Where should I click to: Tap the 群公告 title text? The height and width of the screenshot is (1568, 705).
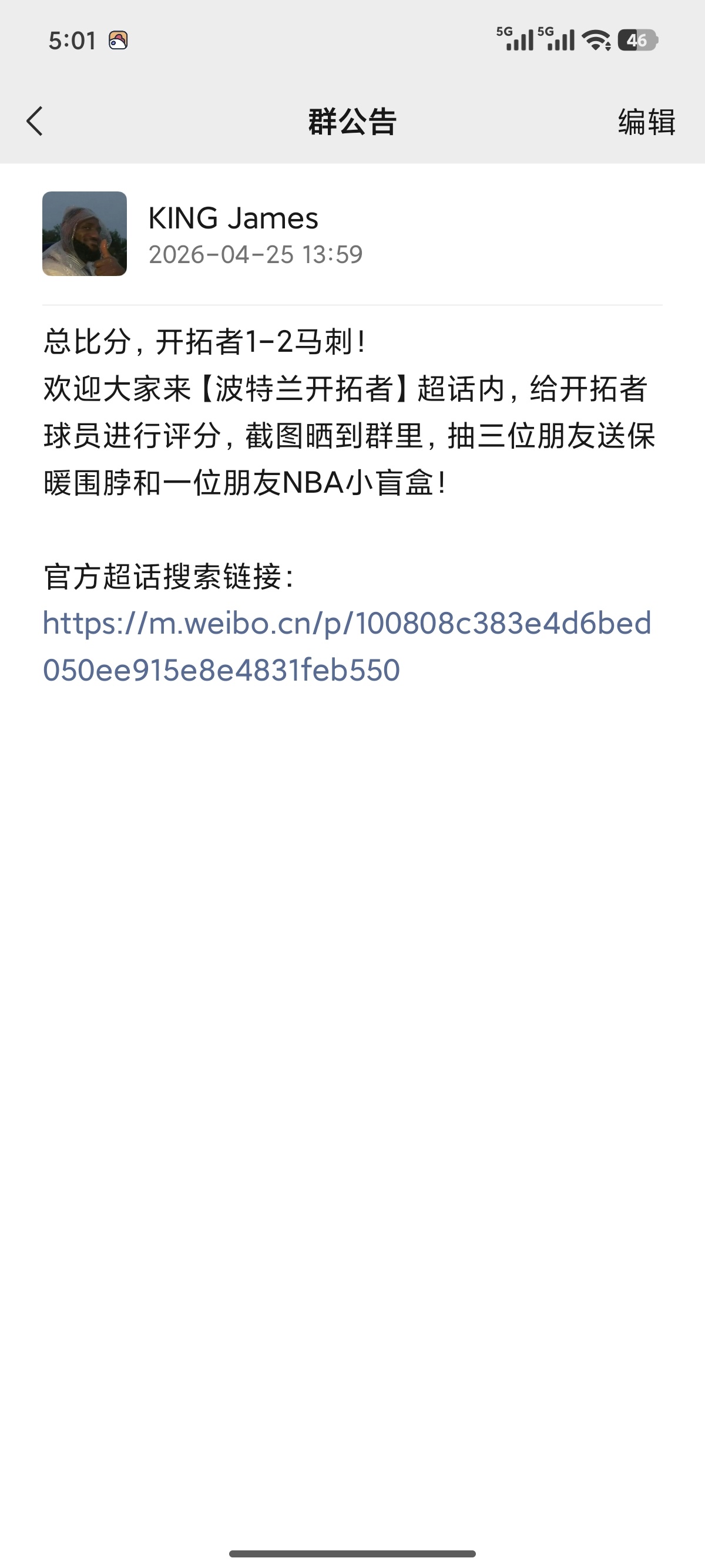coord(352,122)
